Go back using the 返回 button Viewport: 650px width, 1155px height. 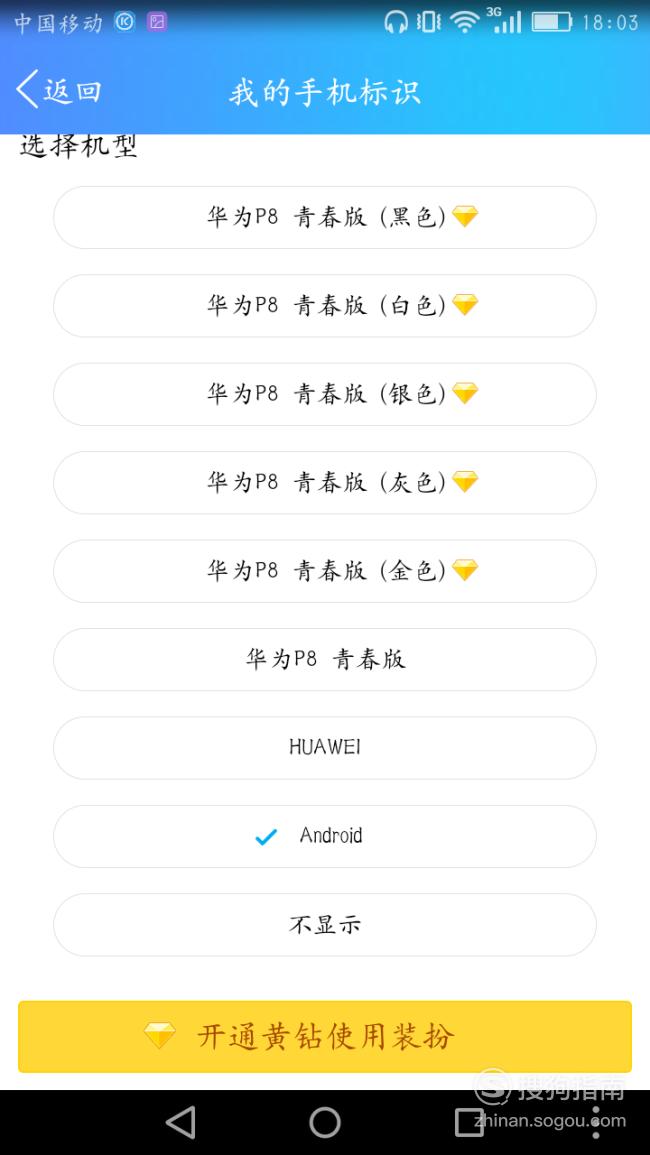(x=58, y=91)
